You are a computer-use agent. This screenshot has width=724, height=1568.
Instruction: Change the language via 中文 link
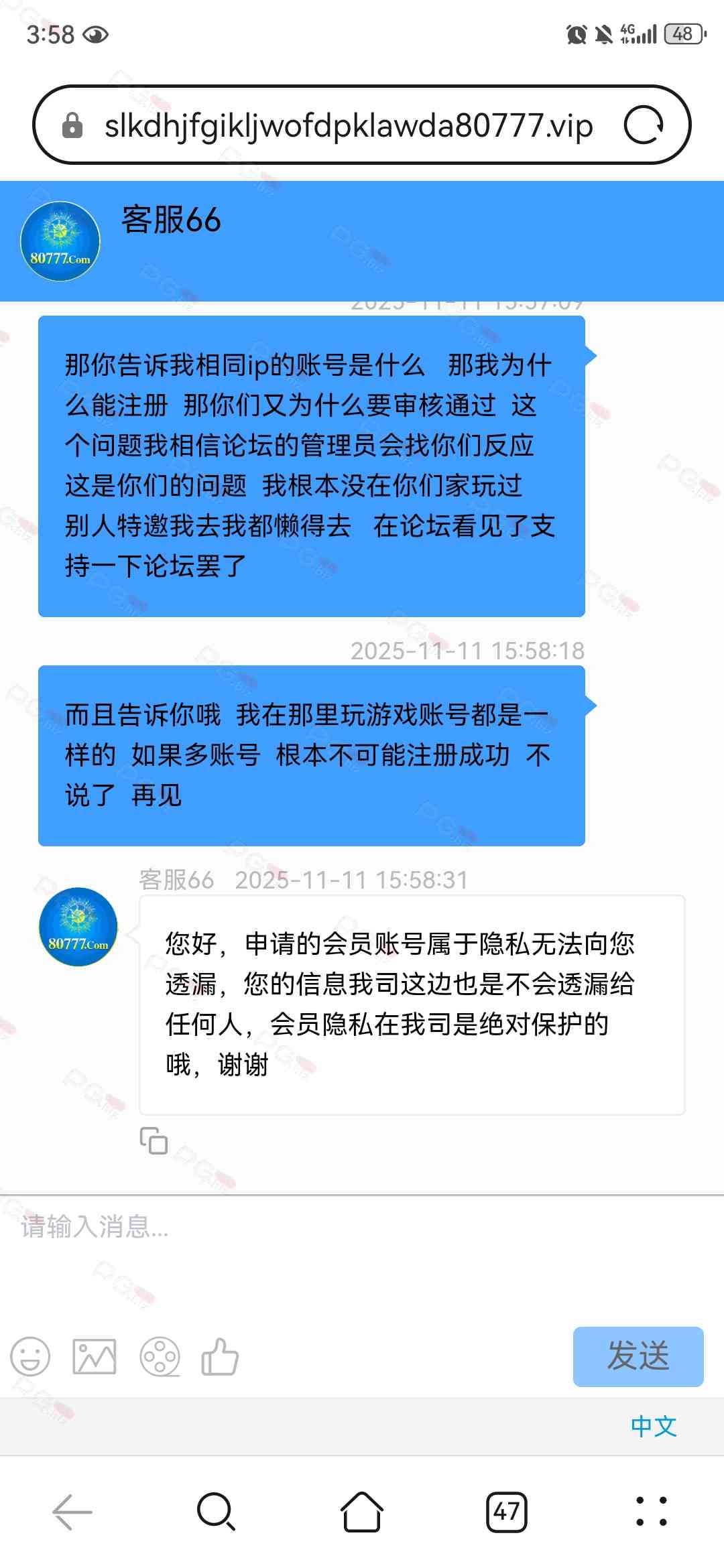click(654, 1426)
